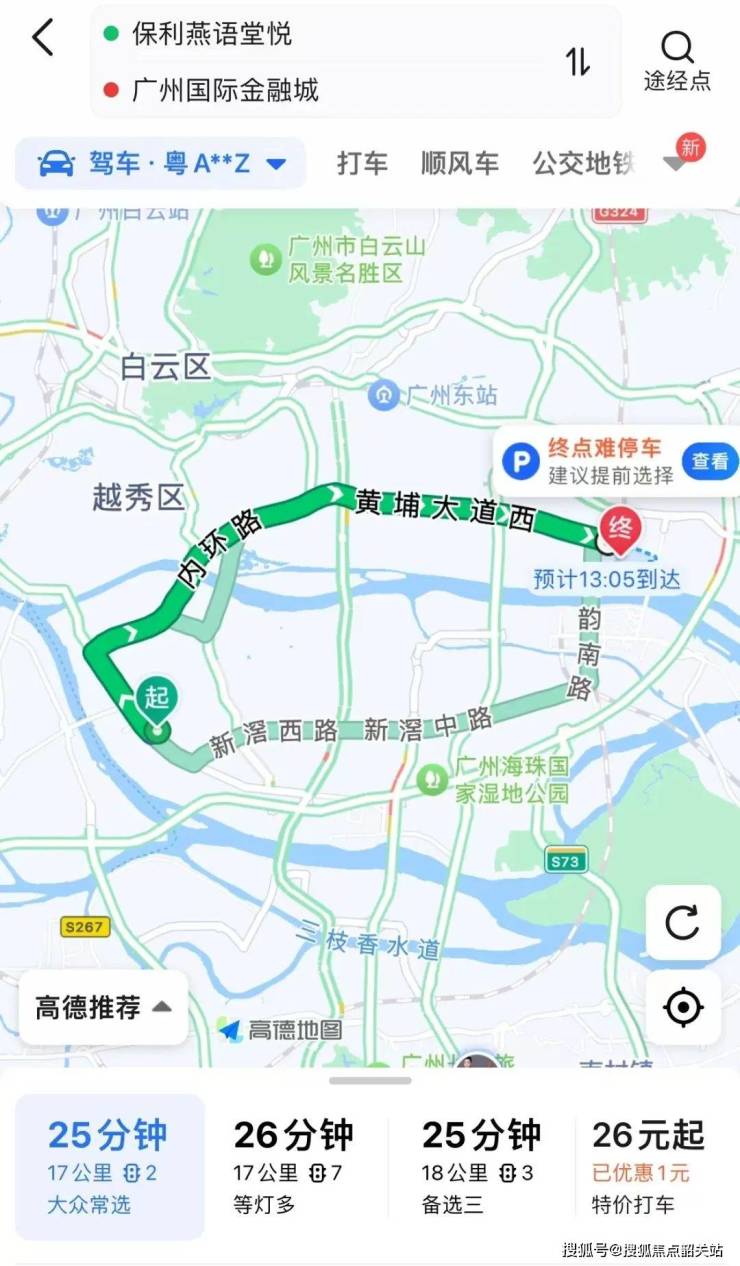This screenshot has height=1266, width=740.
Task: Edit destination 广州国际金融城
Action: (225, 91)
